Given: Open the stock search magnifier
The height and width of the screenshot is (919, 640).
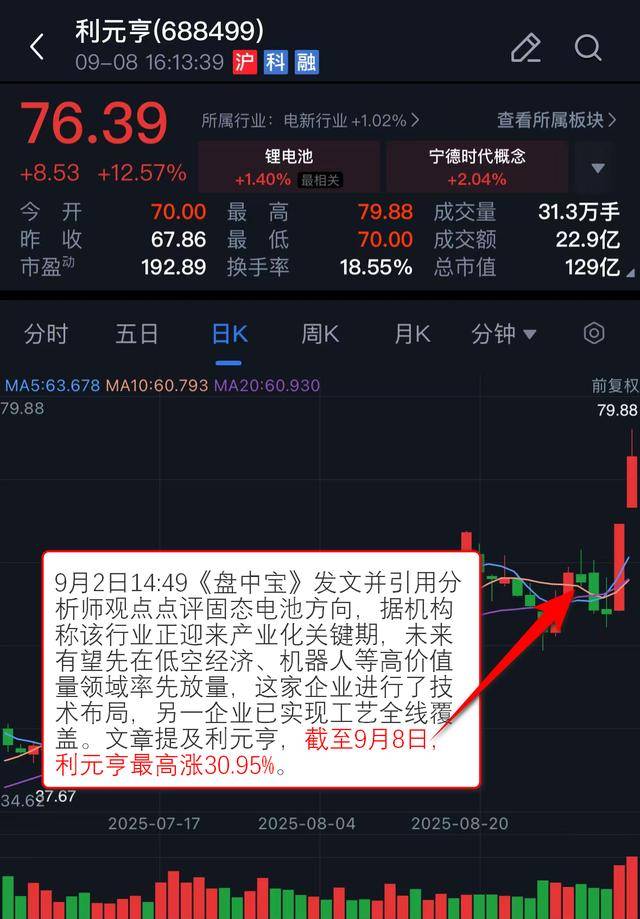Looking at the screenshot, I should 588,47.
